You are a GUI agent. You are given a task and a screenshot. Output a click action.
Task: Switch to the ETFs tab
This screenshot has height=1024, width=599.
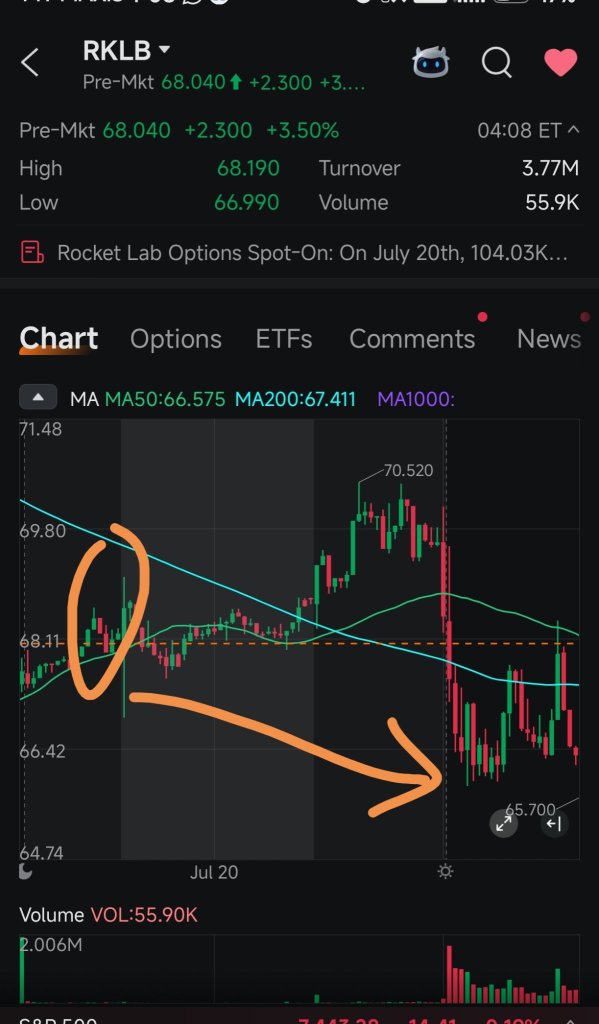click(283, 339)
